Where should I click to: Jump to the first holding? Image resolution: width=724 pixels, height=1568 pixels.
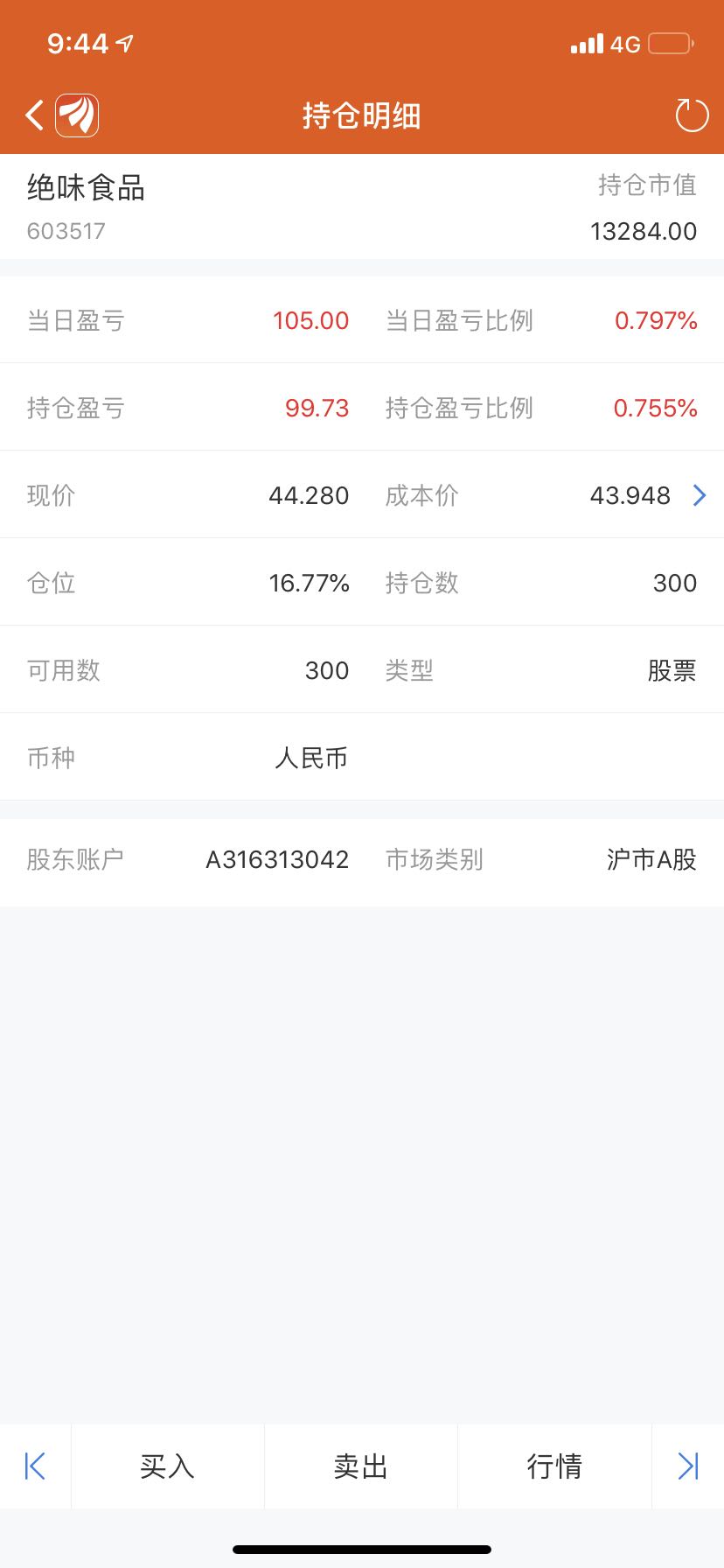(x=35, y=1466)
